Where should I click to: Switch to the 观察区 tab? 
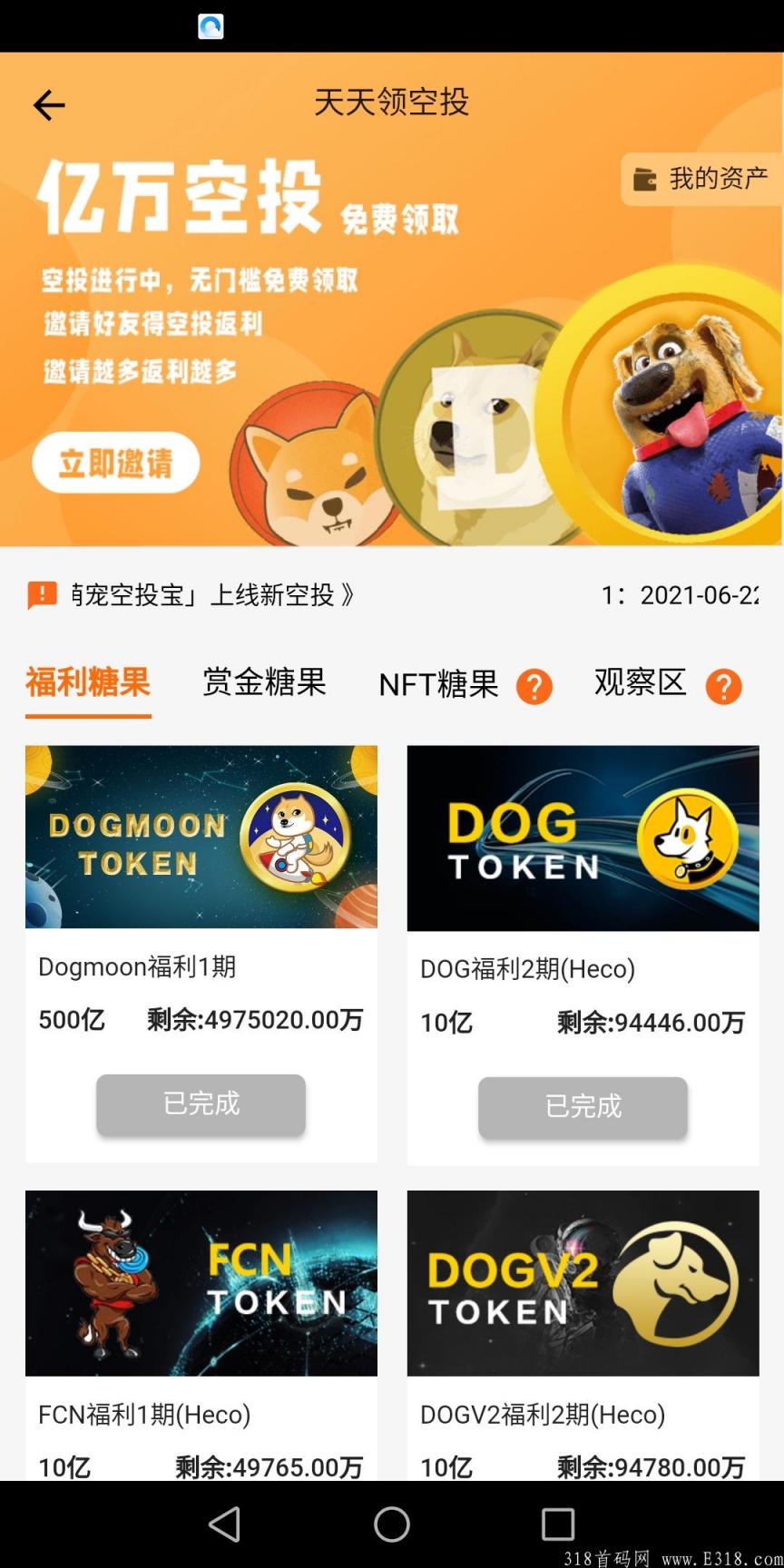click(641, 682)
